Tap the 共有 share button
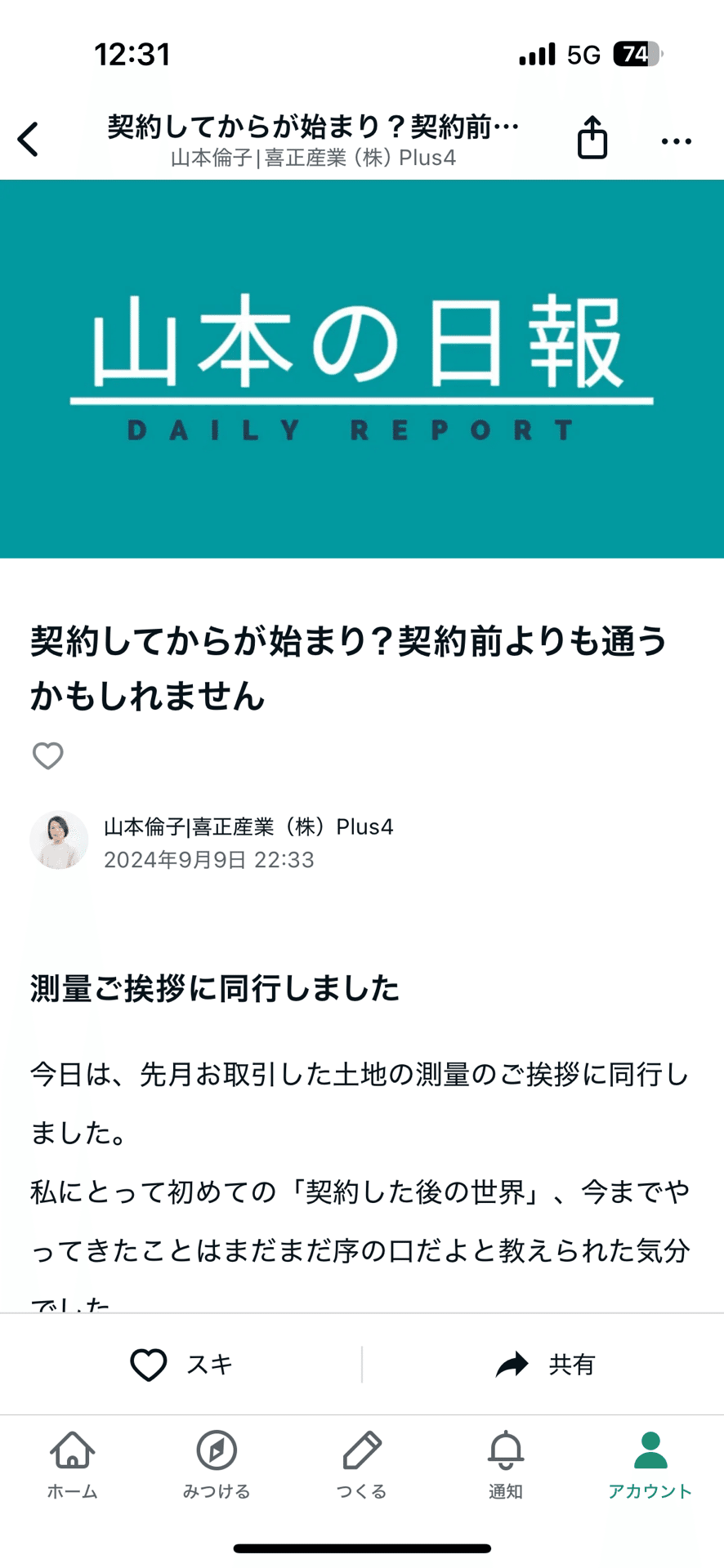 tap(544, 1364)
